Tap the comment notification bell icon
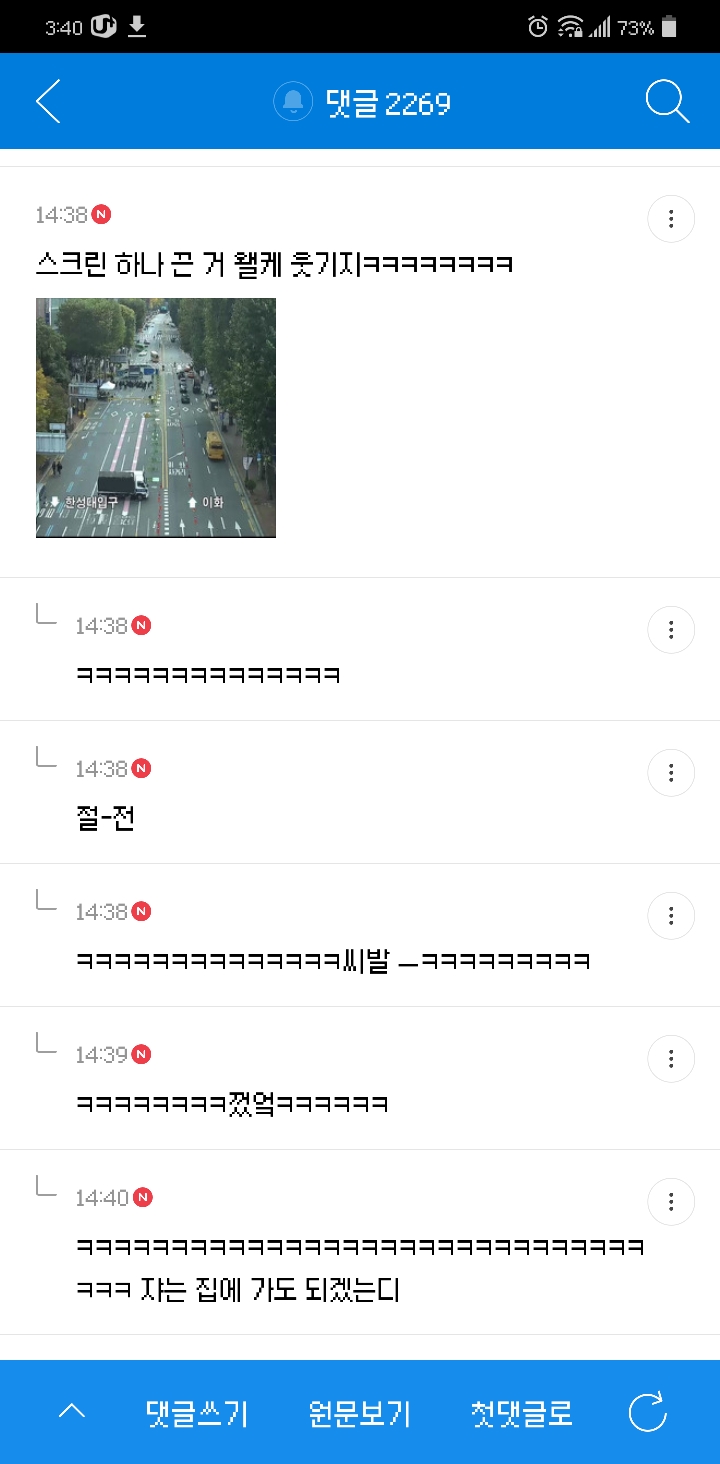The width and height of the screenshot is (720, 1464). [293, 102]
